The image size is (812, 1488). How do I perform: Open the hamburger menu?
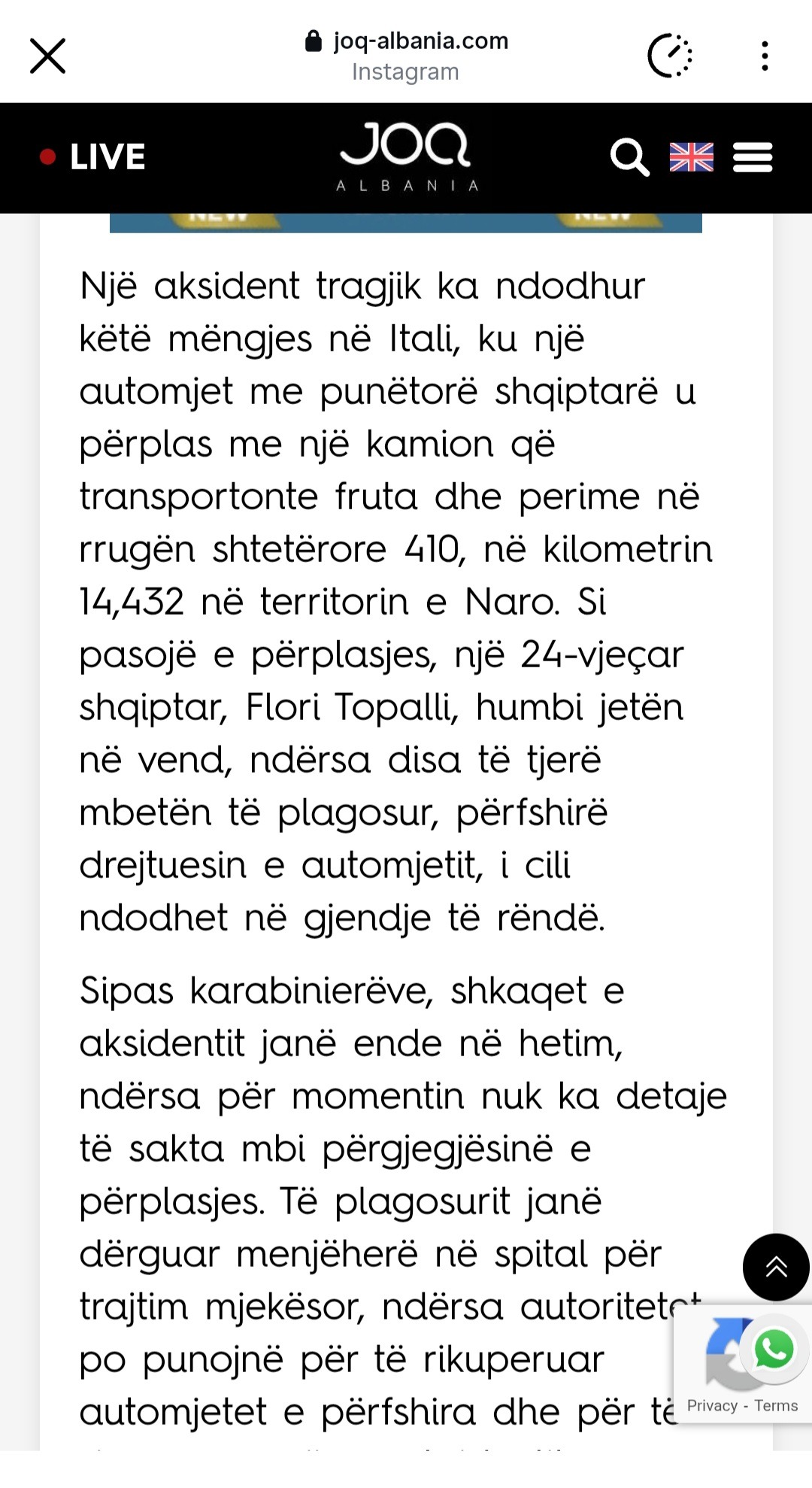pos(753,157)
